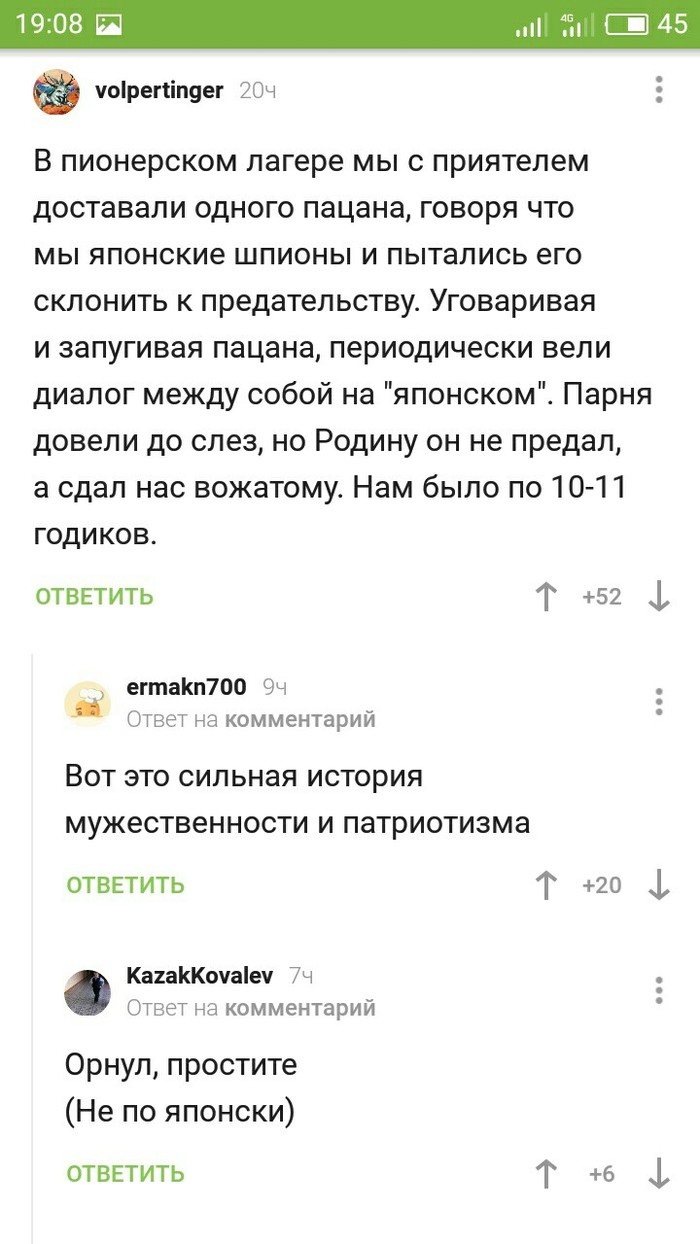Upvote ermakn700's comment

pos(546,885)
